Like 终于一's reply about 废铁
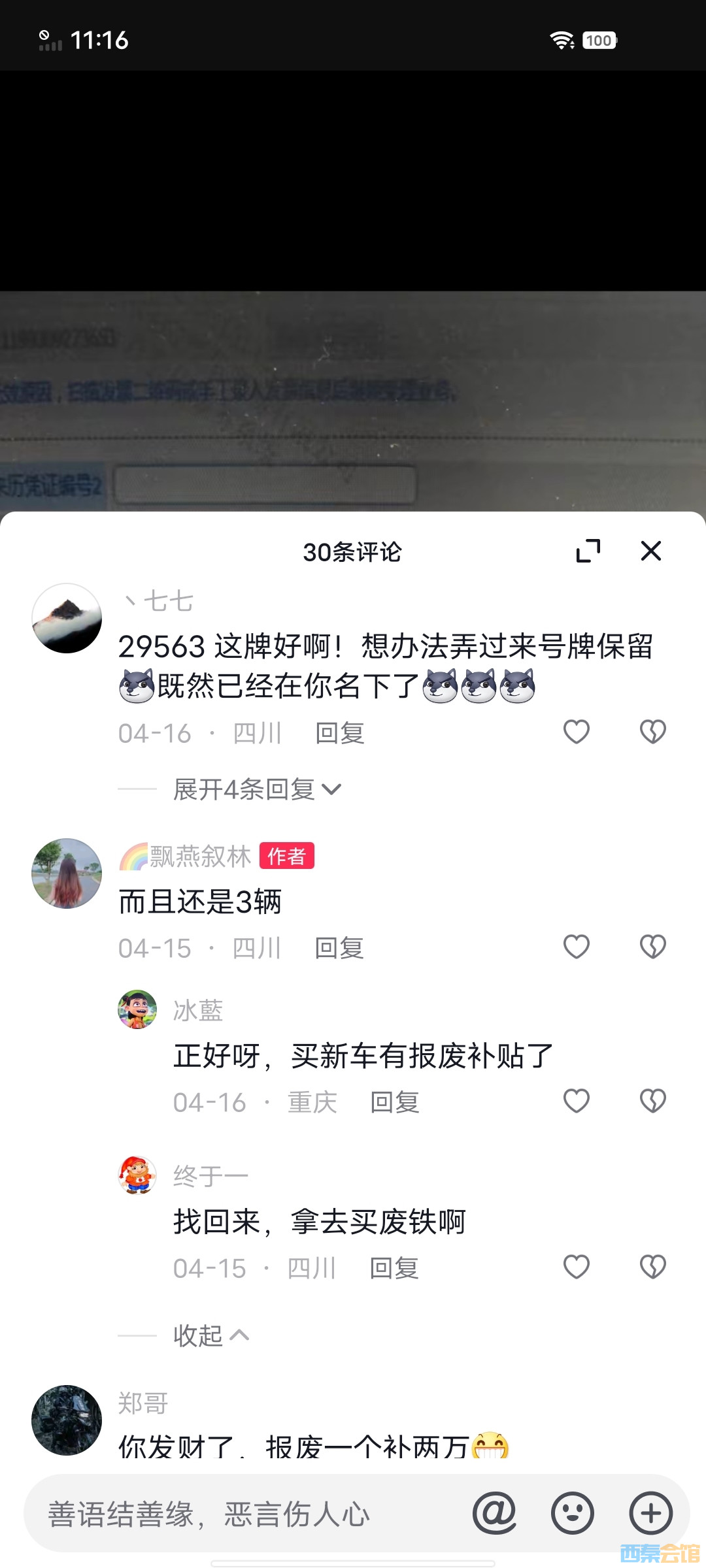Screen dimensions: 706x1568 pos(576,1267)
